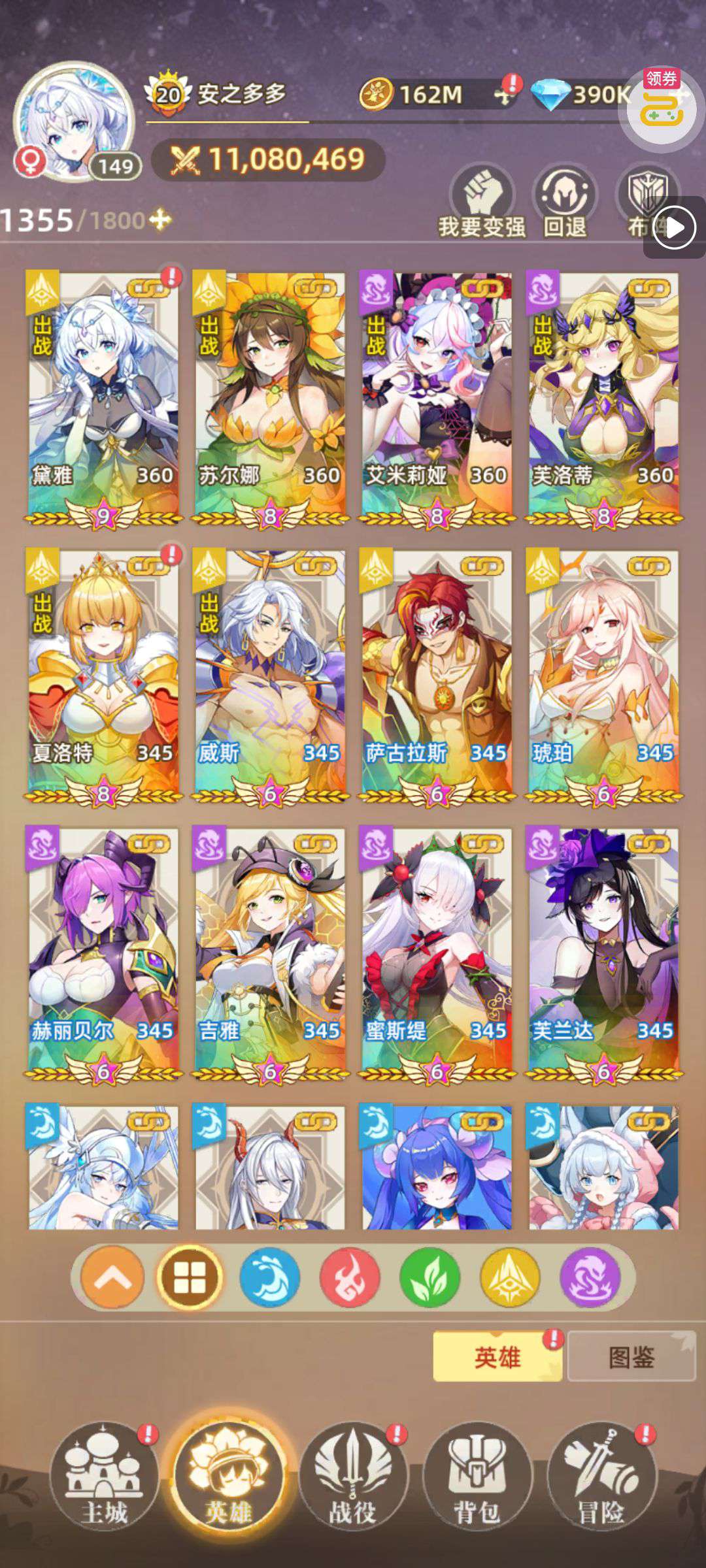Switch to the 战役 campaign tab
The image size is (706, 1568).
[x=353, y=1478]
